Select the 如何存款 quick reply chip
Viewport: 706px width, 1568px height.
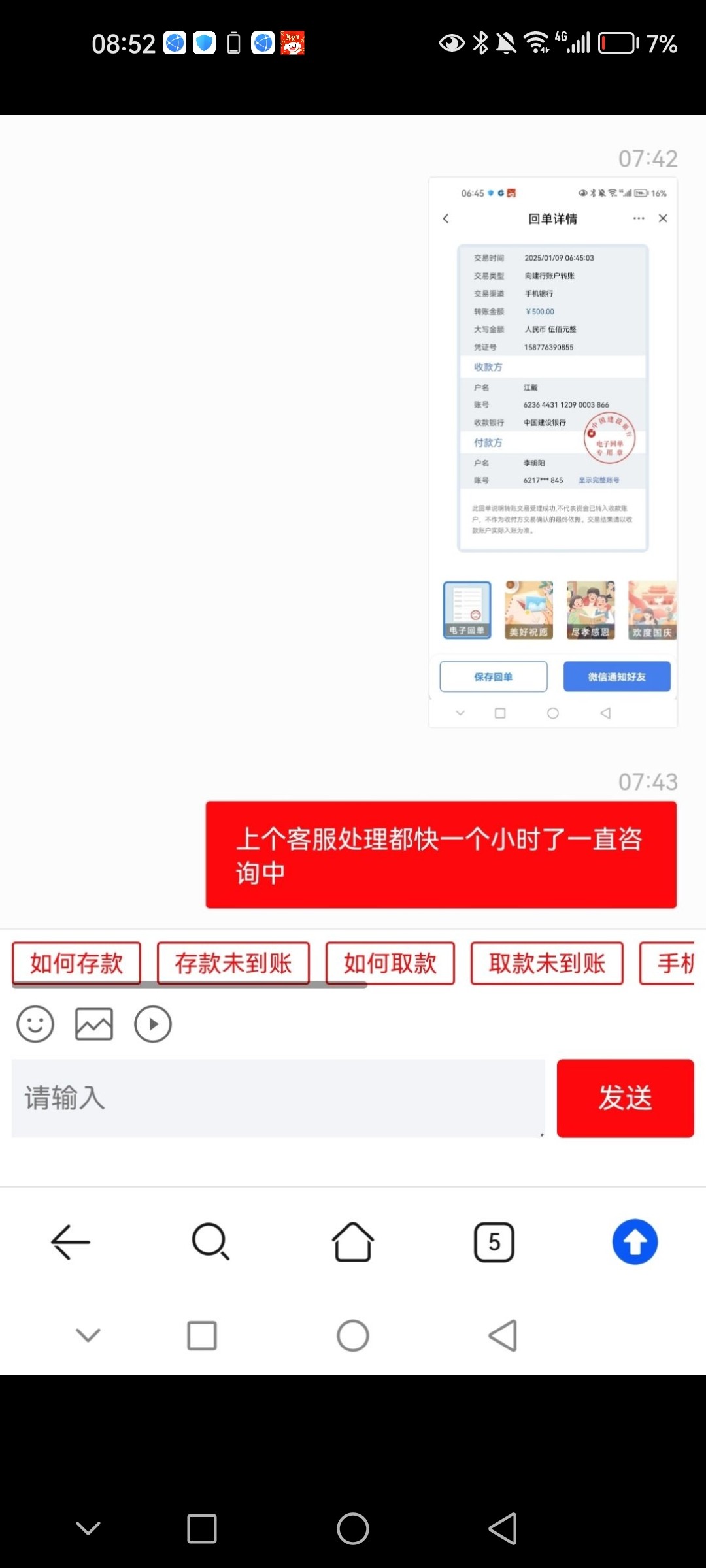[76, 963]
